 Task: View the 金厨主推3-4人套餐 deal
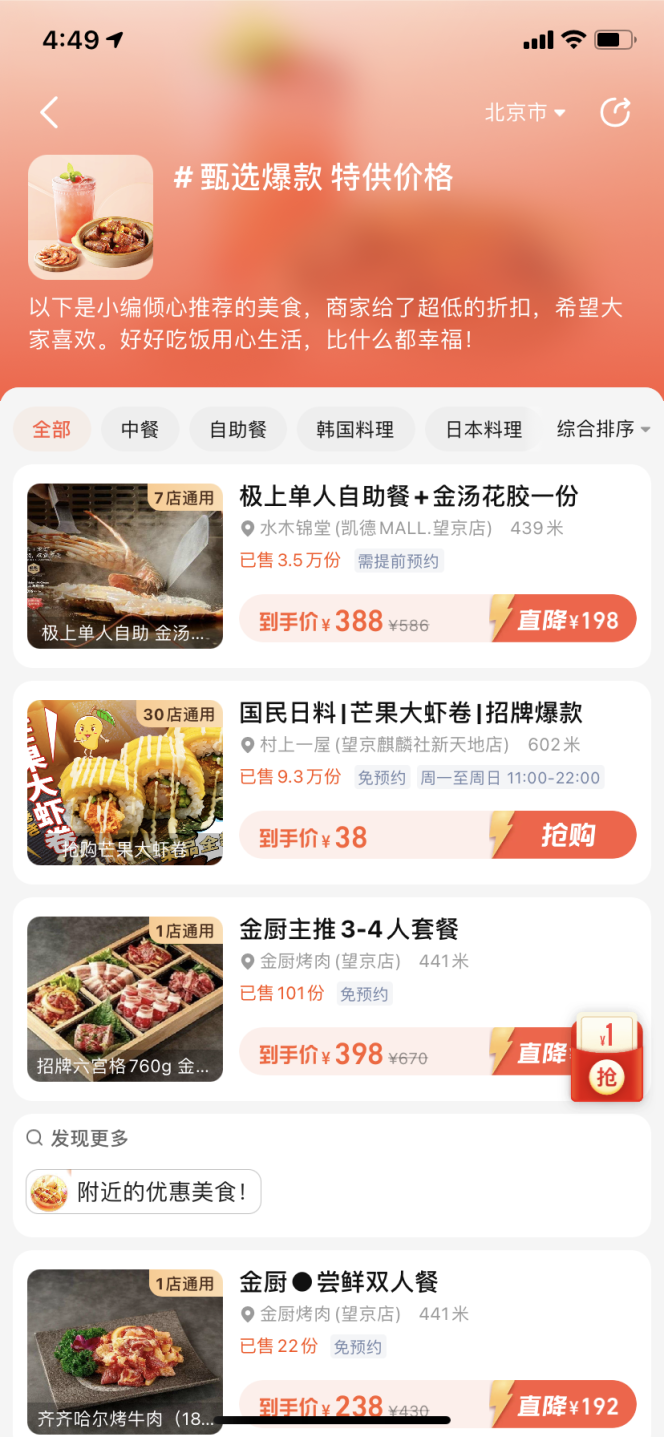coord(348,929)
